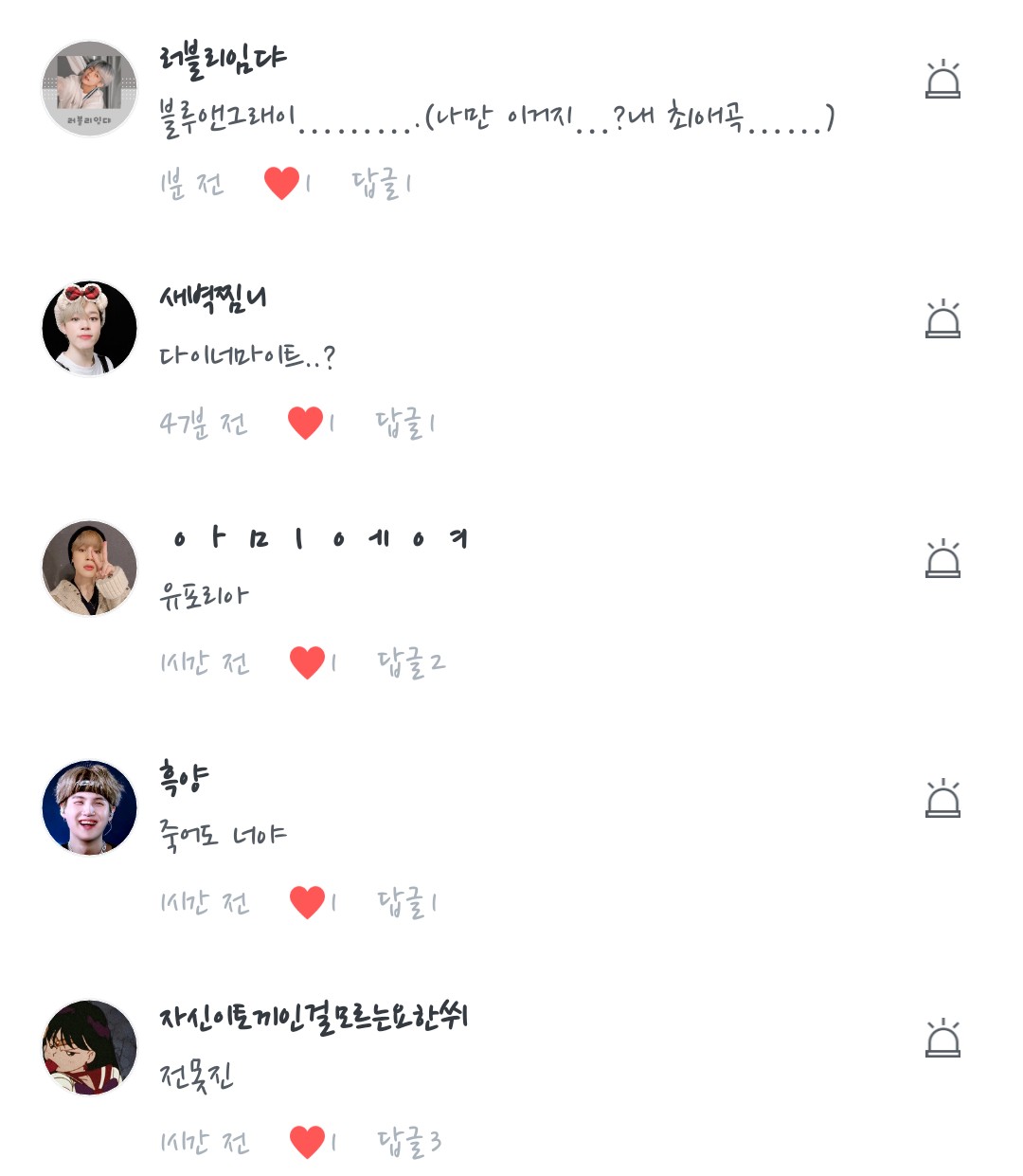Open the 3 replies under 전못진
Image resolution: width=1023 pixels, height=1176 pixels.
tap(409, 1141)
